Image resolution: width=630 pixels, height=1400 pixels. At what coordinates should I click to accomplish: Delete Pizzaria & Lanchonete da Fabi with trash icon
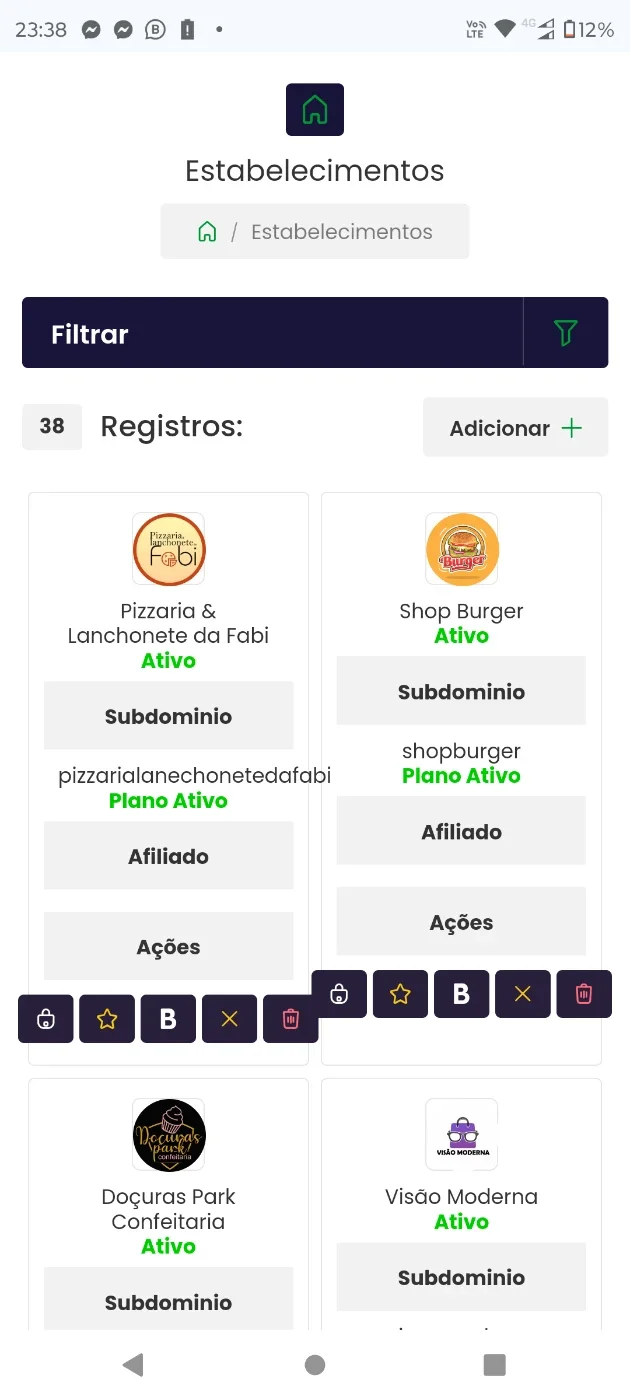point(291,1019)
